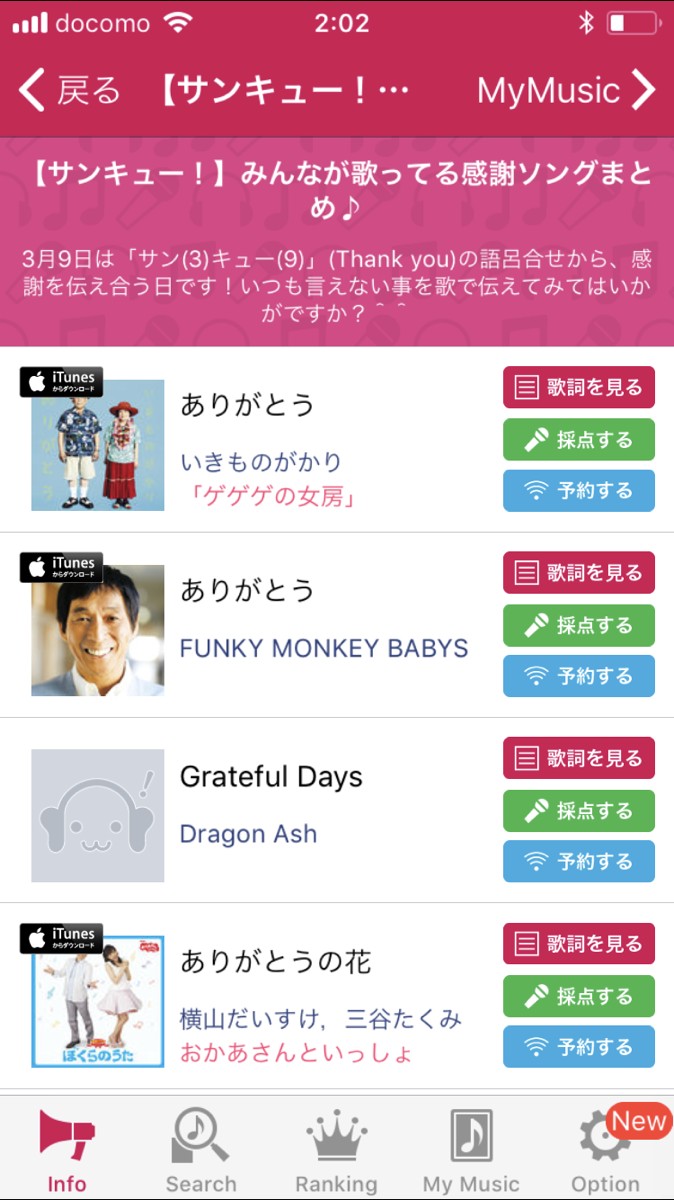
Task: View lyrics for ありがとう by FUNKY MONKEY BABYS
Action: 578,573
